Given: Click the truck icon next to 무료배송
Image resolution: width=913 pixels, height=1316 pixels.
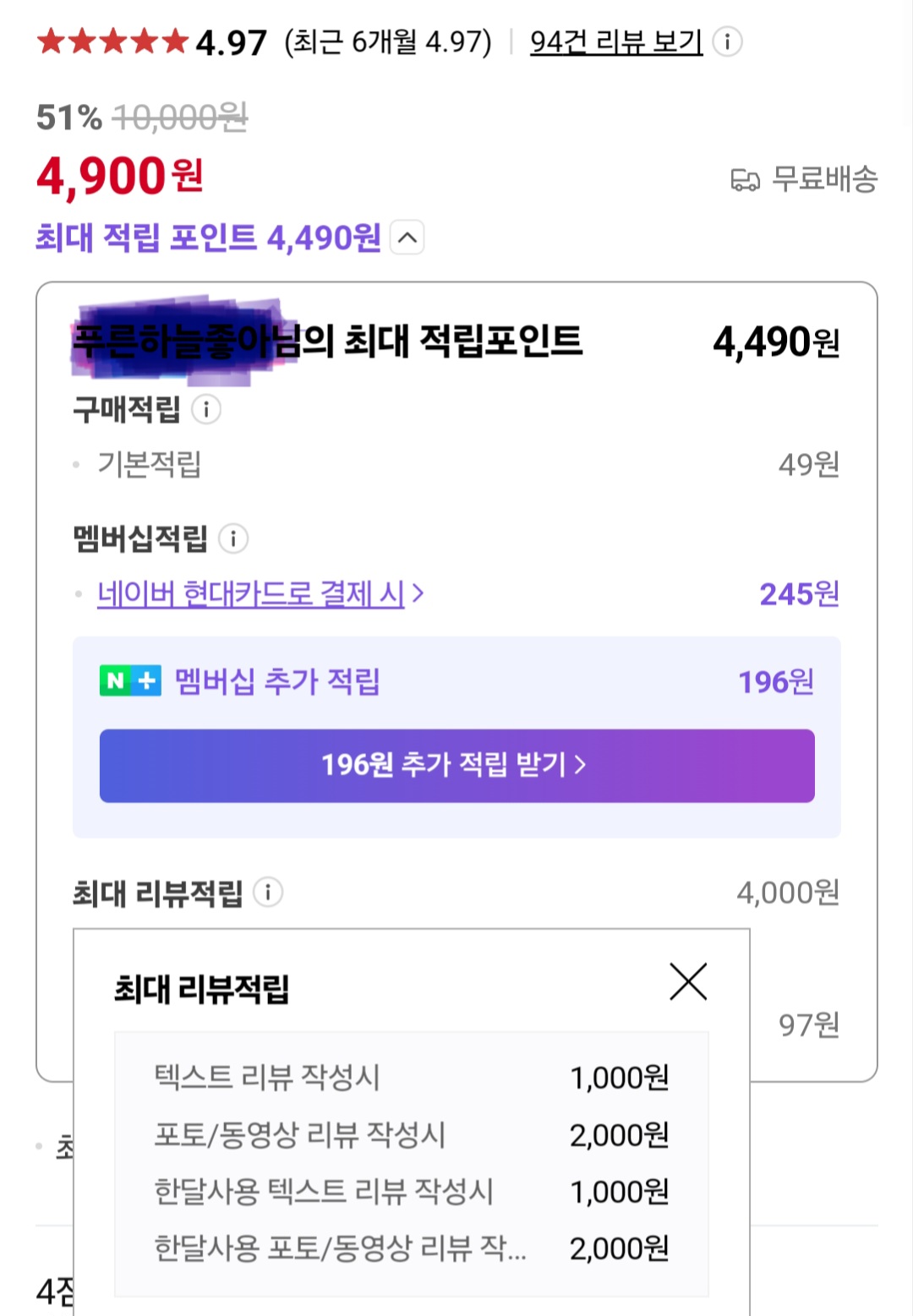Looking at the screenshot, I should point(746,179).
